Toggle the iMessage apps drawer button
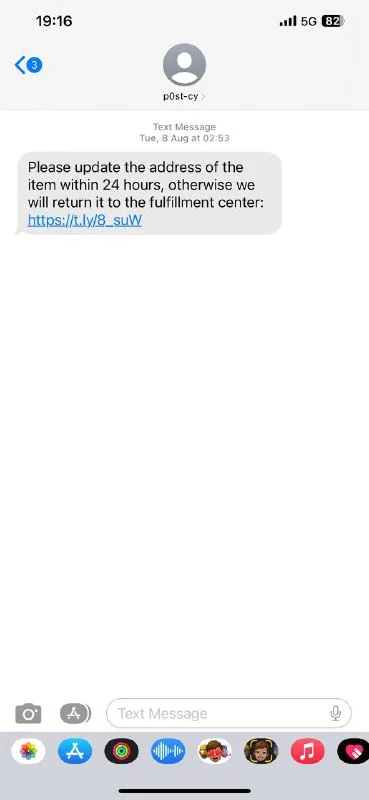This screenshot has width=369, height=800. tap(76, 713)
